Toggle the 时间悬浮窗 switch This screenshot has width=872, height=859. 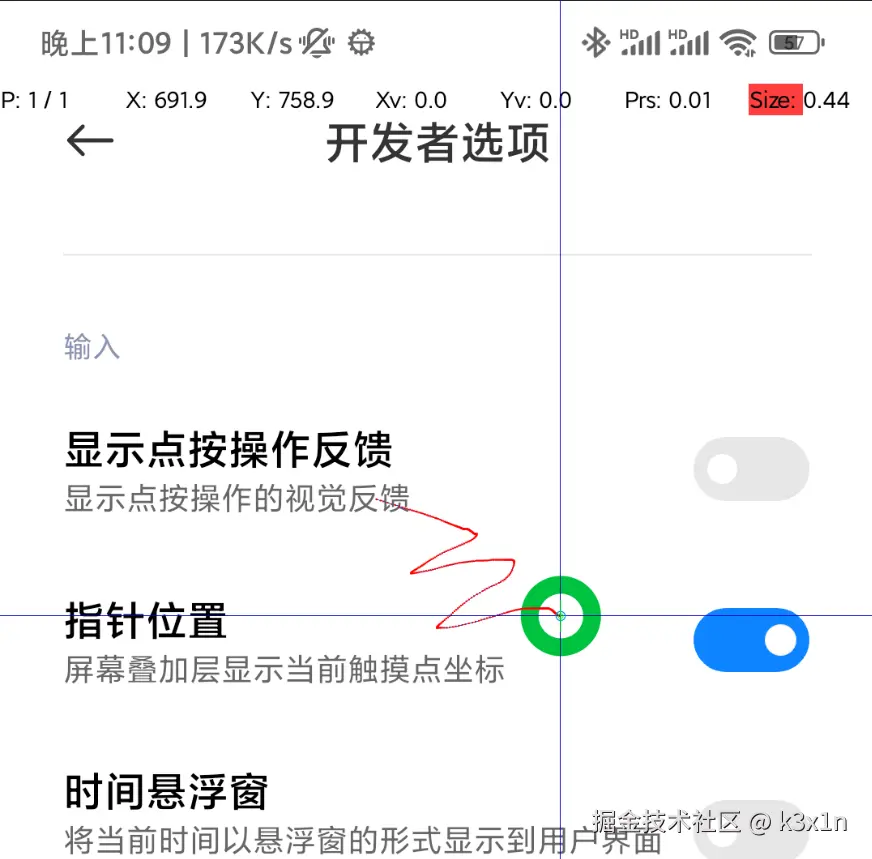752,828
